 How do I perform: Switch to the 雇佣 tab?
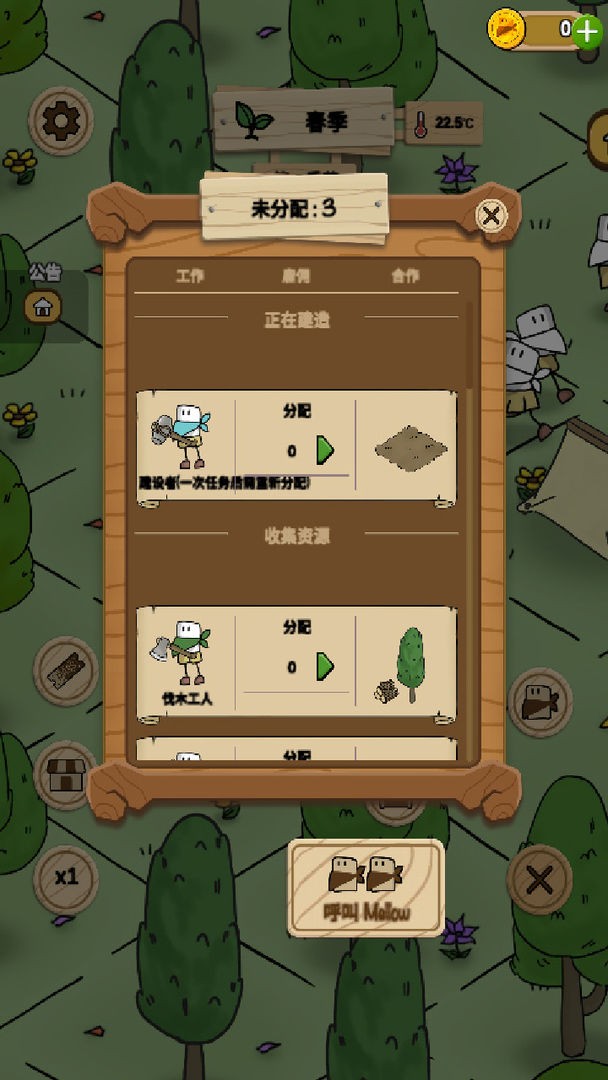[x=296, y=276]
